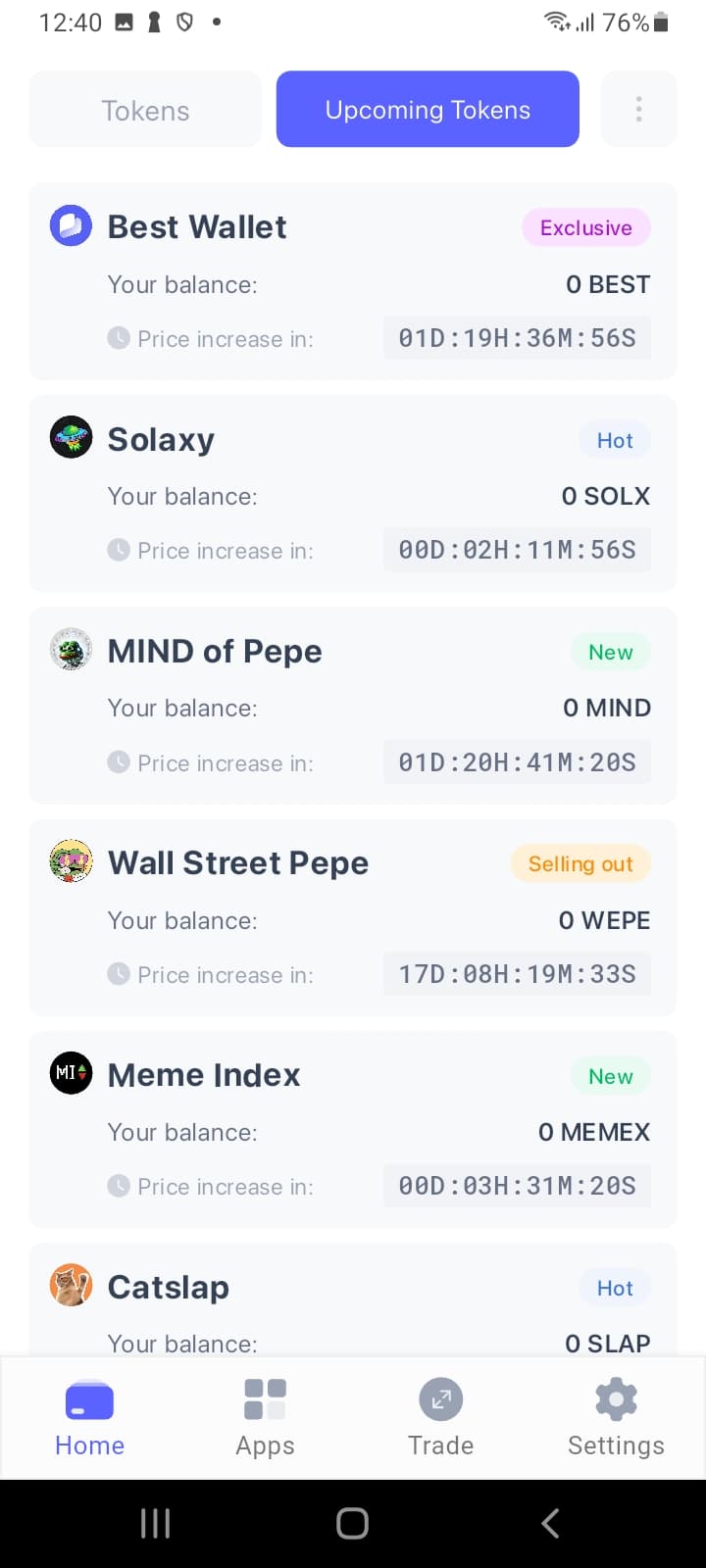Stay on the Upcoming Tokens tab
Viewport: 706px width, 1568px height.
(x=427, y=109)
